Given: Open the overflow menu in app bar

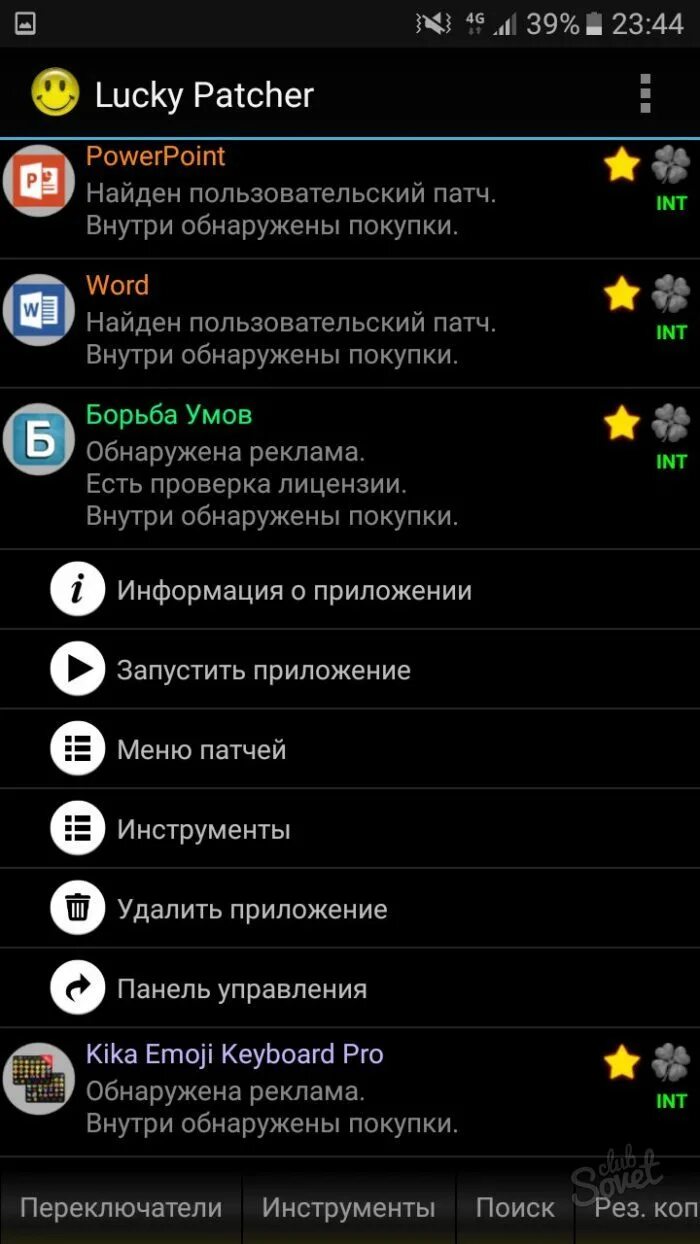Looking at the screenshot, I should coord(645,94).
